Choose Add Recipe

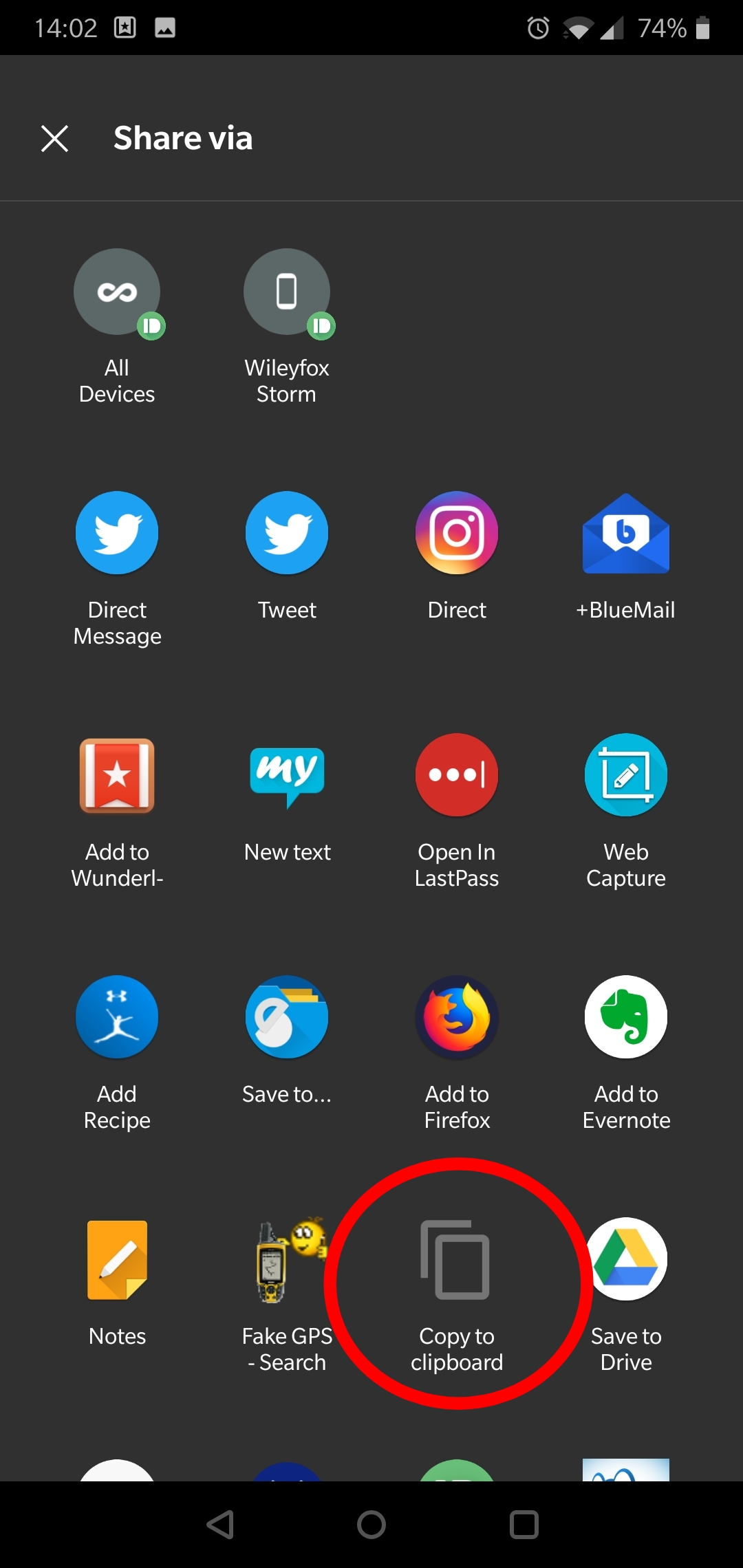click(117, 1017)
